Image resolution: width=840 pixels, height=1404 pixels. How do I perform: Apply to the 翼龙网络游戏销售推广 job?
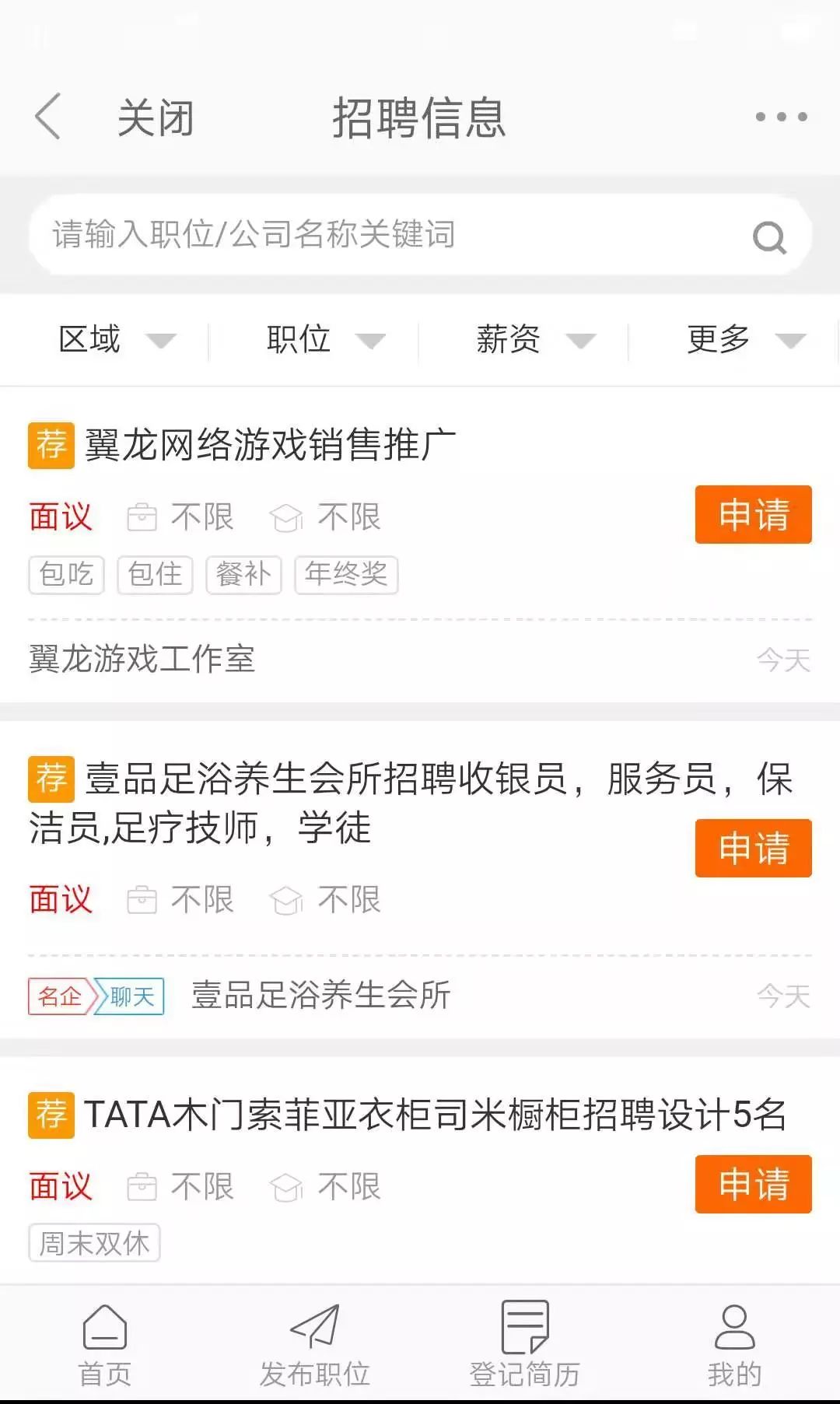pyautogui.click(x=753, y=514)
